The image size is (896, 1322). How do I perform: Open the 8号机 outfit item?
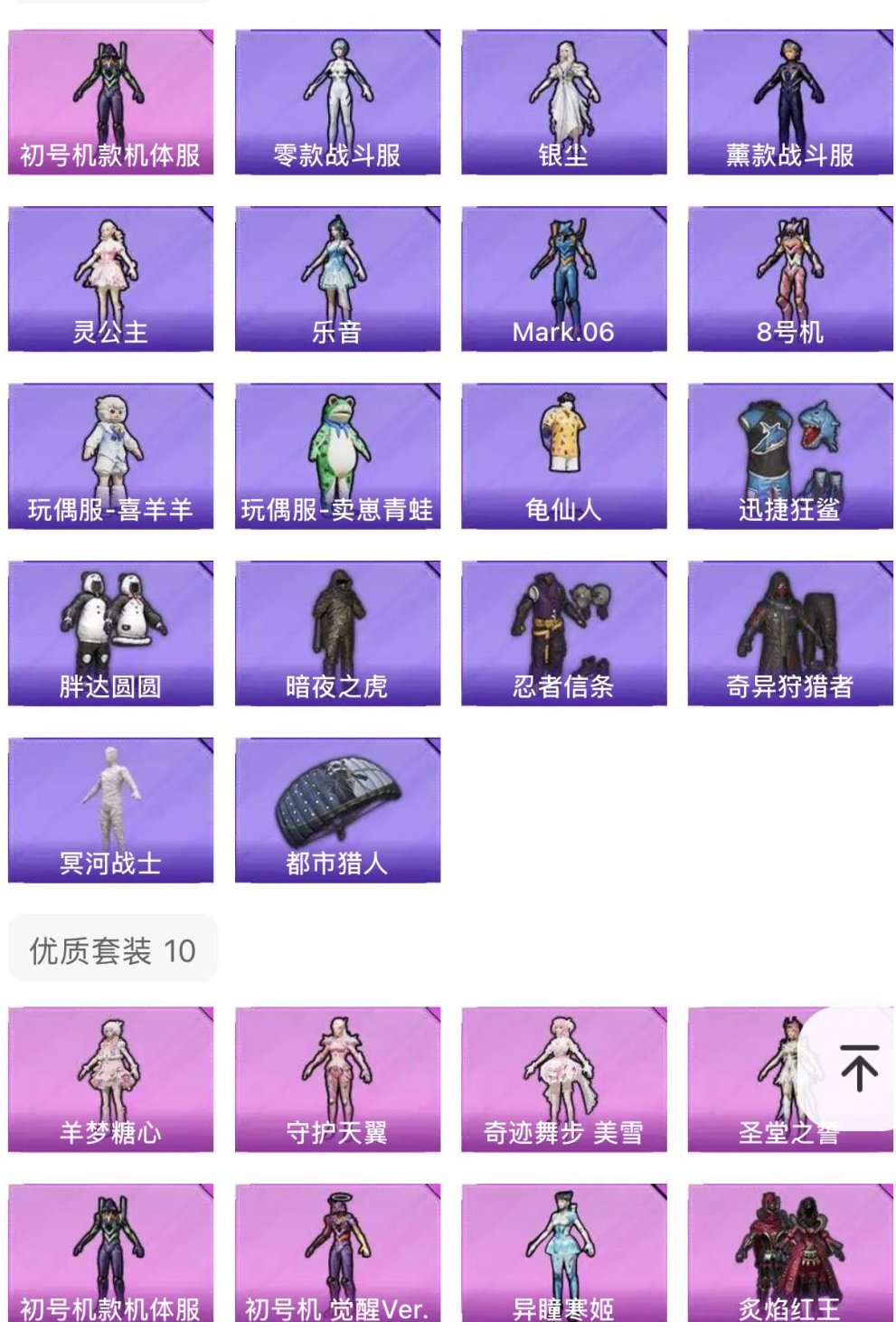(790, 276)
